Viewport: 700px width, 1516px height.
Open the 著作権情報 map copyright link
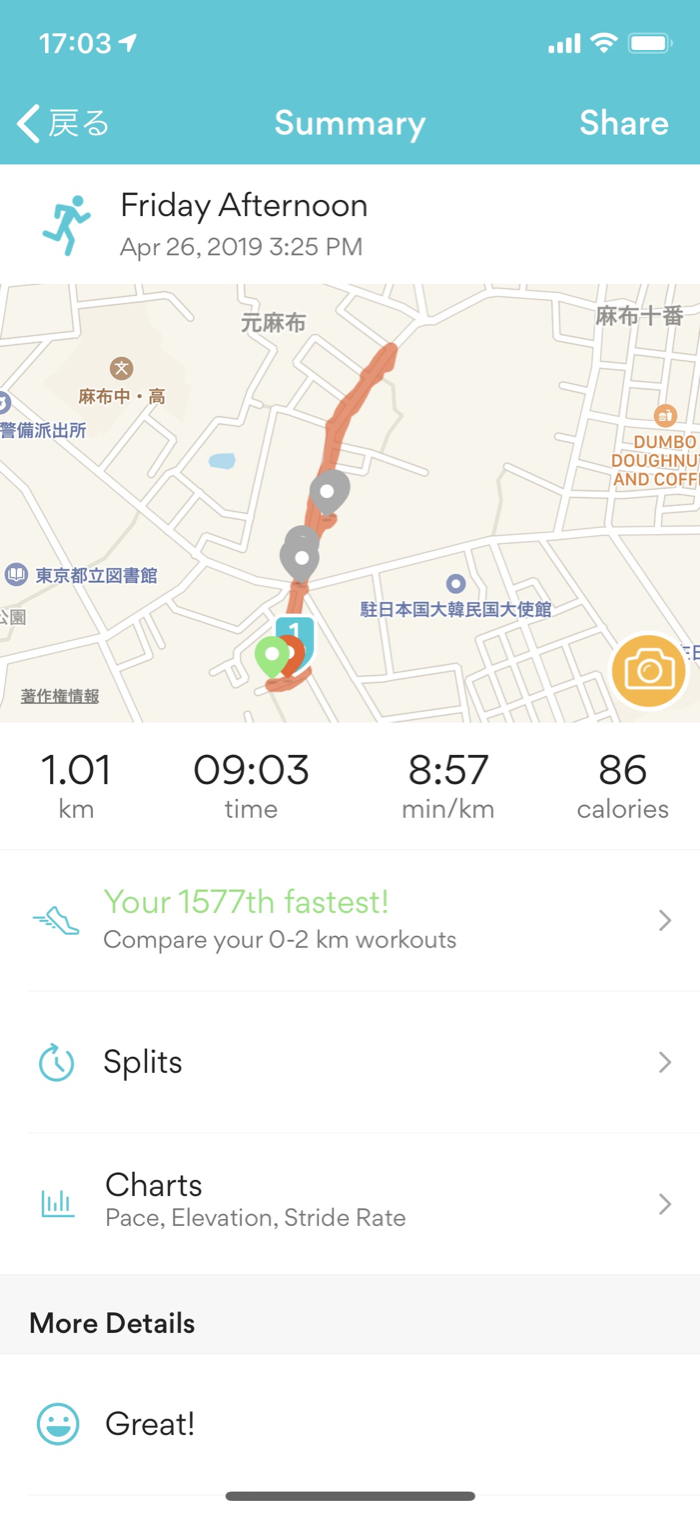[x=60, y=696]
